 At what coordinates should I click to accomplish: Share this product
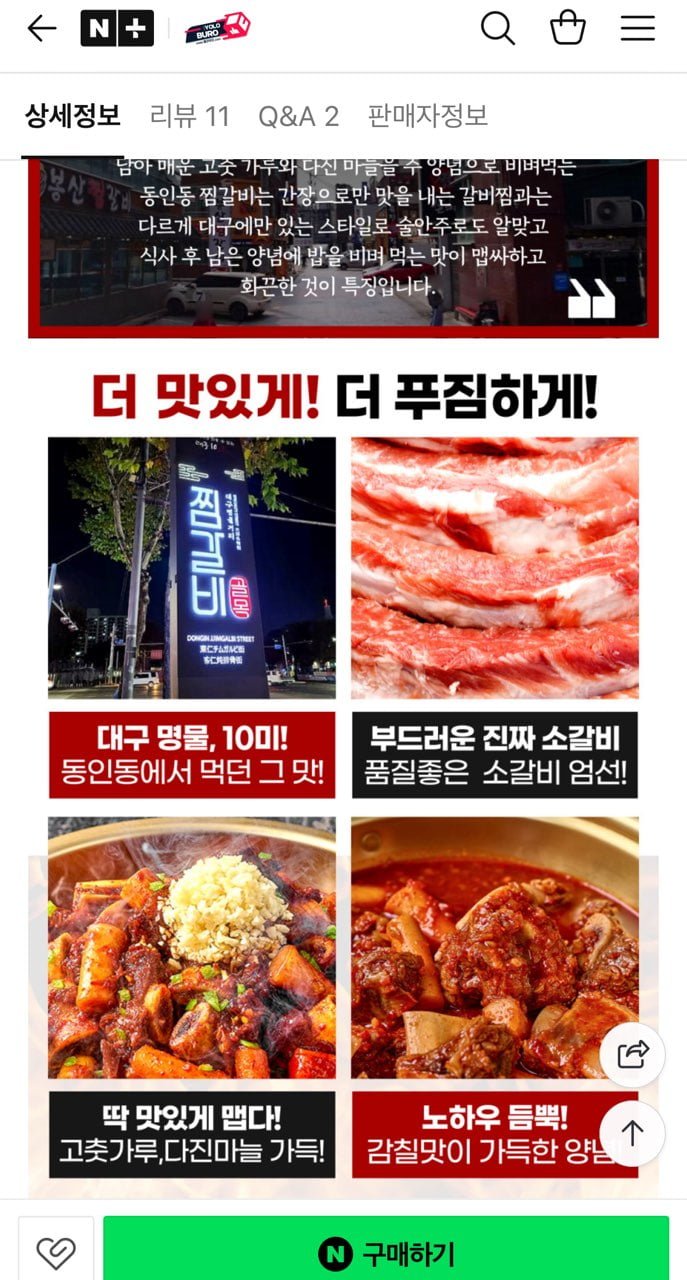(632, 1055)
